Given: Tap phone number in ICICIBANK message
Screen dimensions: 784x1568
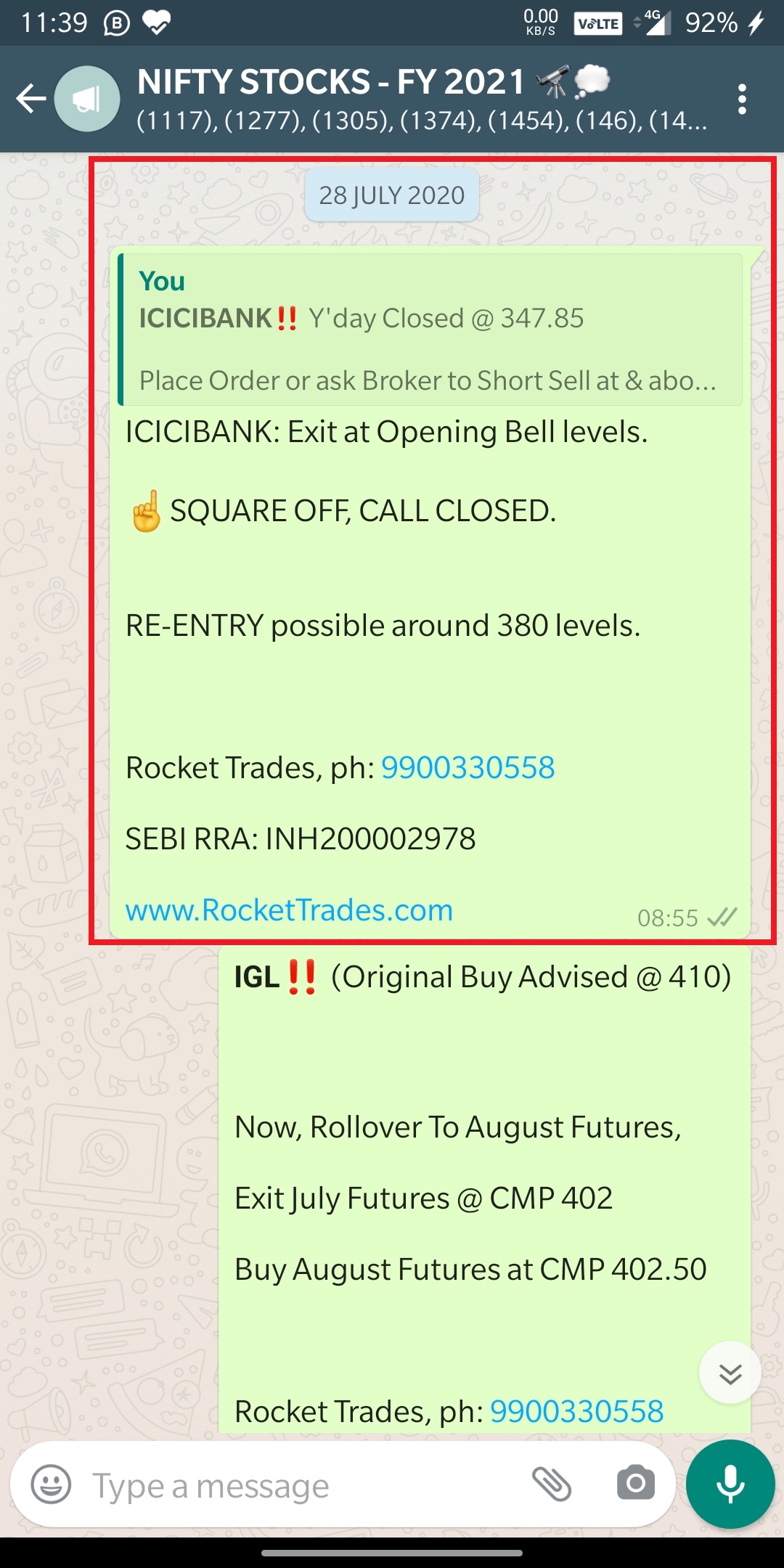Looking at the screenshot, I should (x=467, y=768).
